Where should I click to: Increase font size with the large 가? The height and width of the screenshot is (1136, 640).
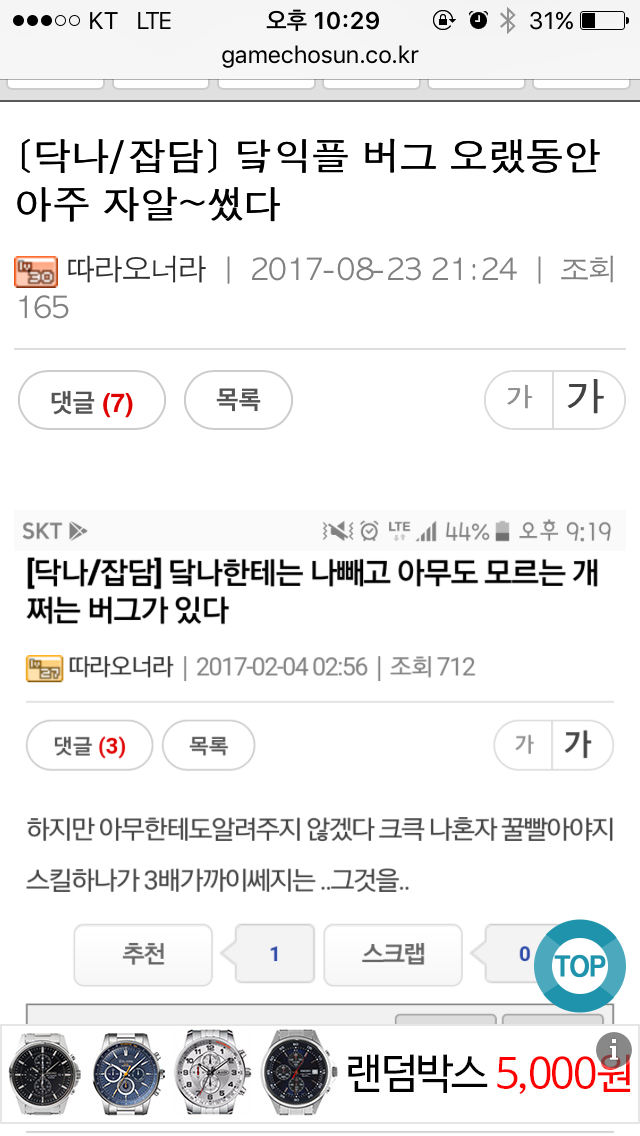coord(589,400)
